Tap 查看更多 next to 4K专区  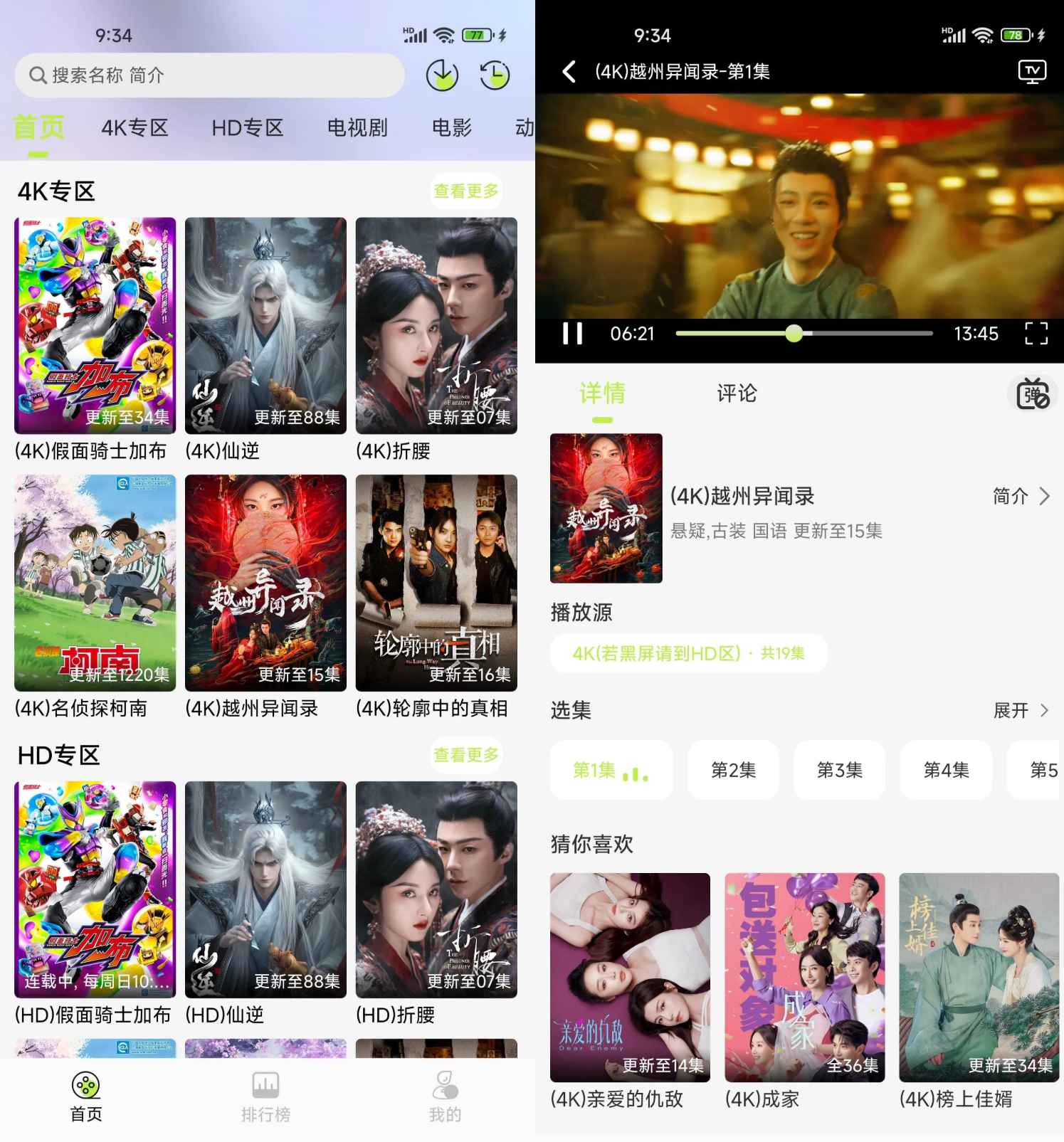[x=466, y=190]
